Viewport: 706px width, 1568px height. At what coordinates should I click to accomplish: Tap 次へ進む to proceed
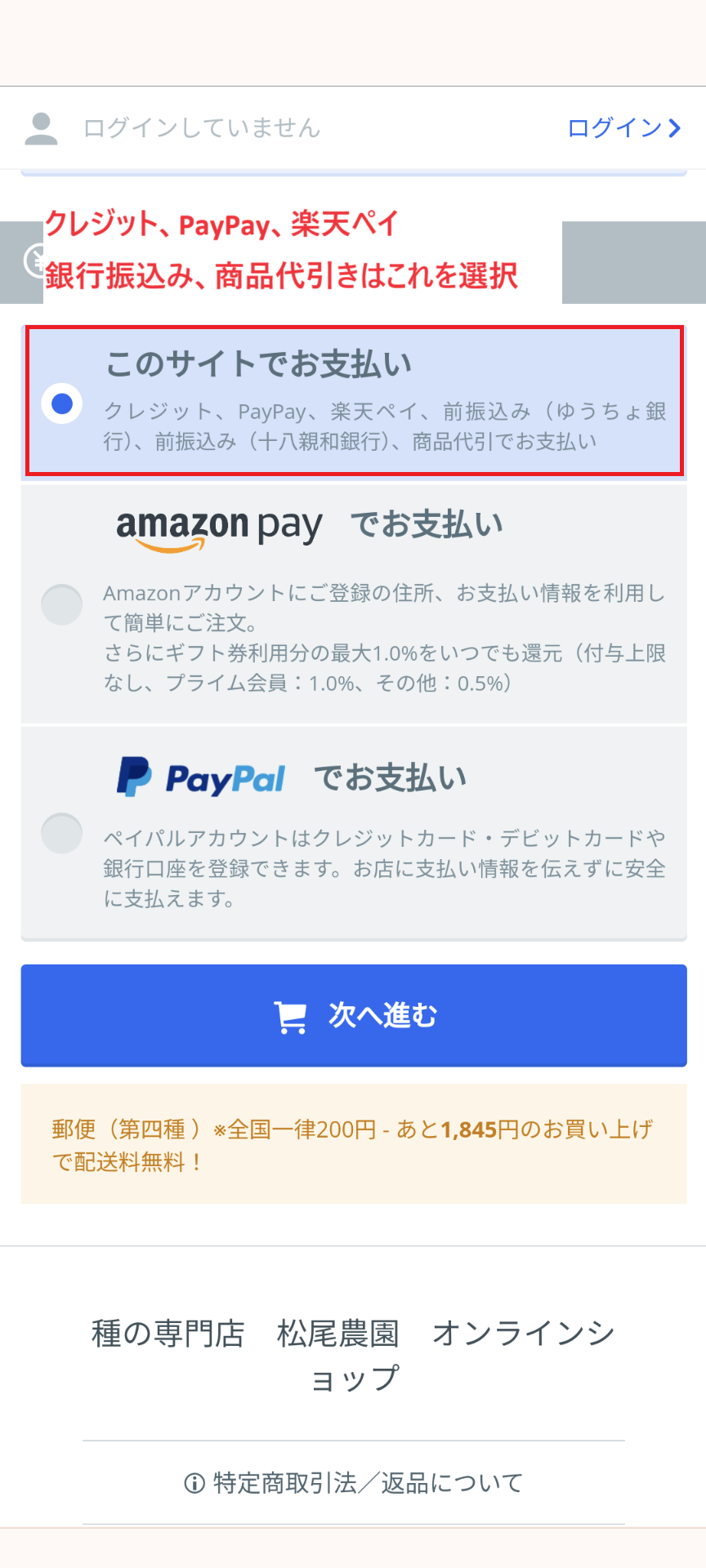[354, 1015]
